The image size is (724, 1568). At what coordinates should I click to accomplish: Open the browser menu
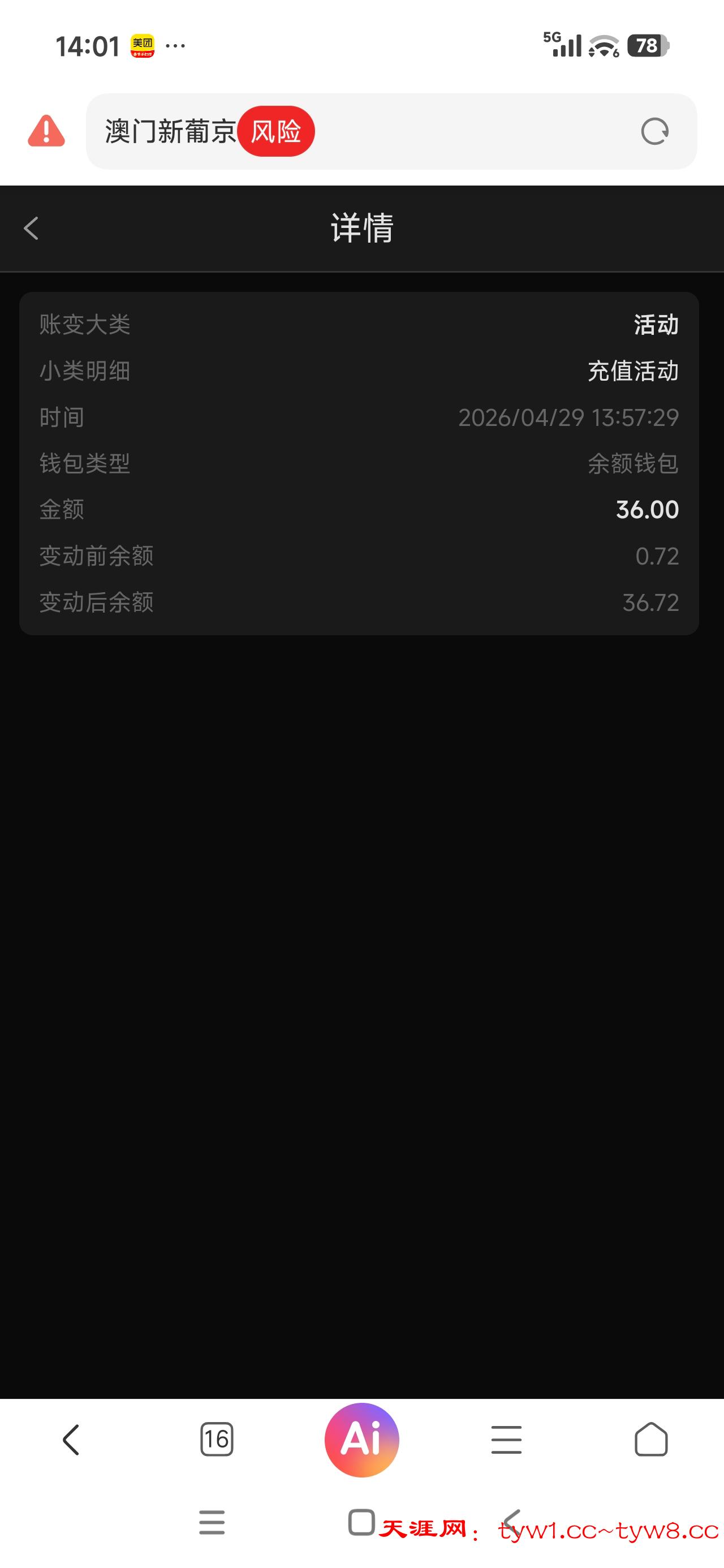pos(506,1440)
